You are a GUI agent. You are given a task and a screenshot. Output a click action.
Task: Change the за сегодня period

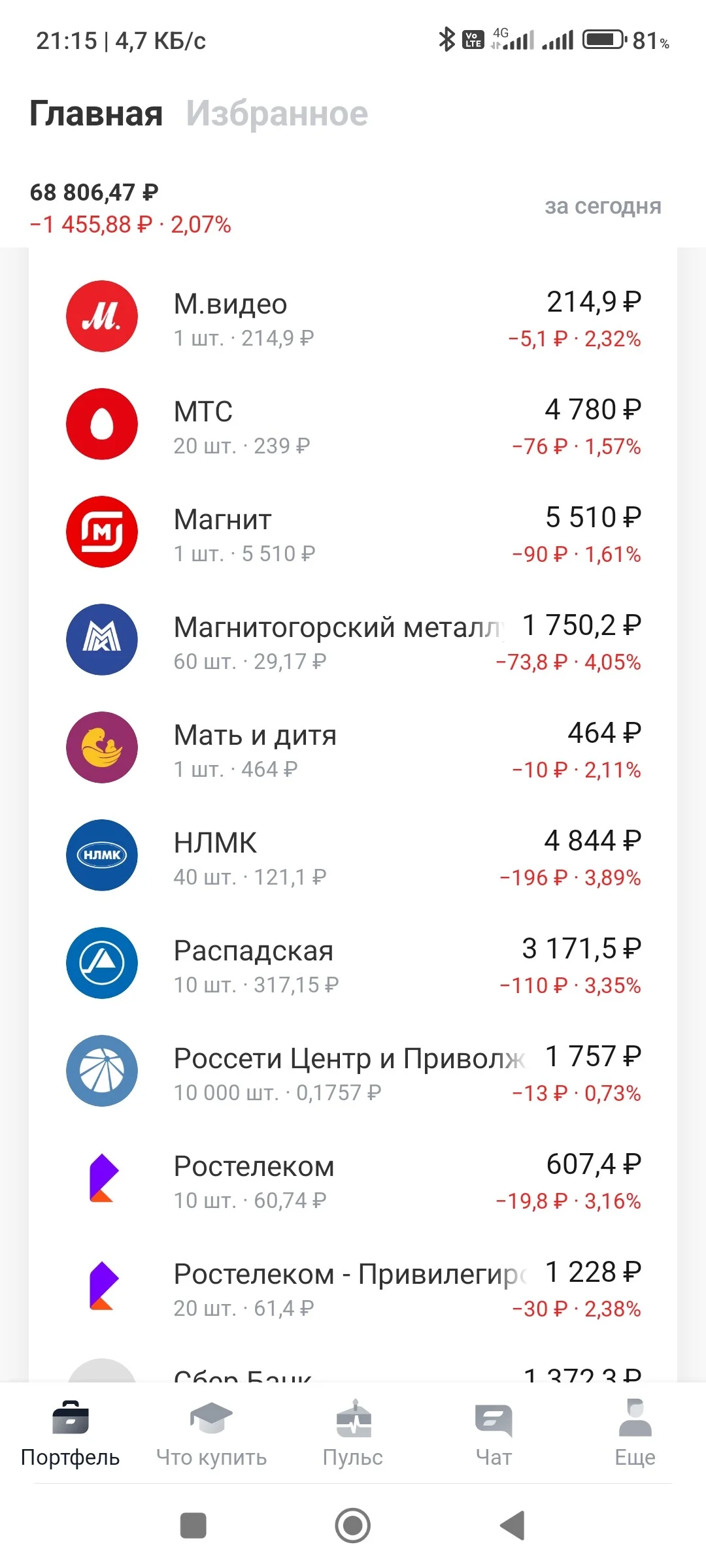(603, 206)
